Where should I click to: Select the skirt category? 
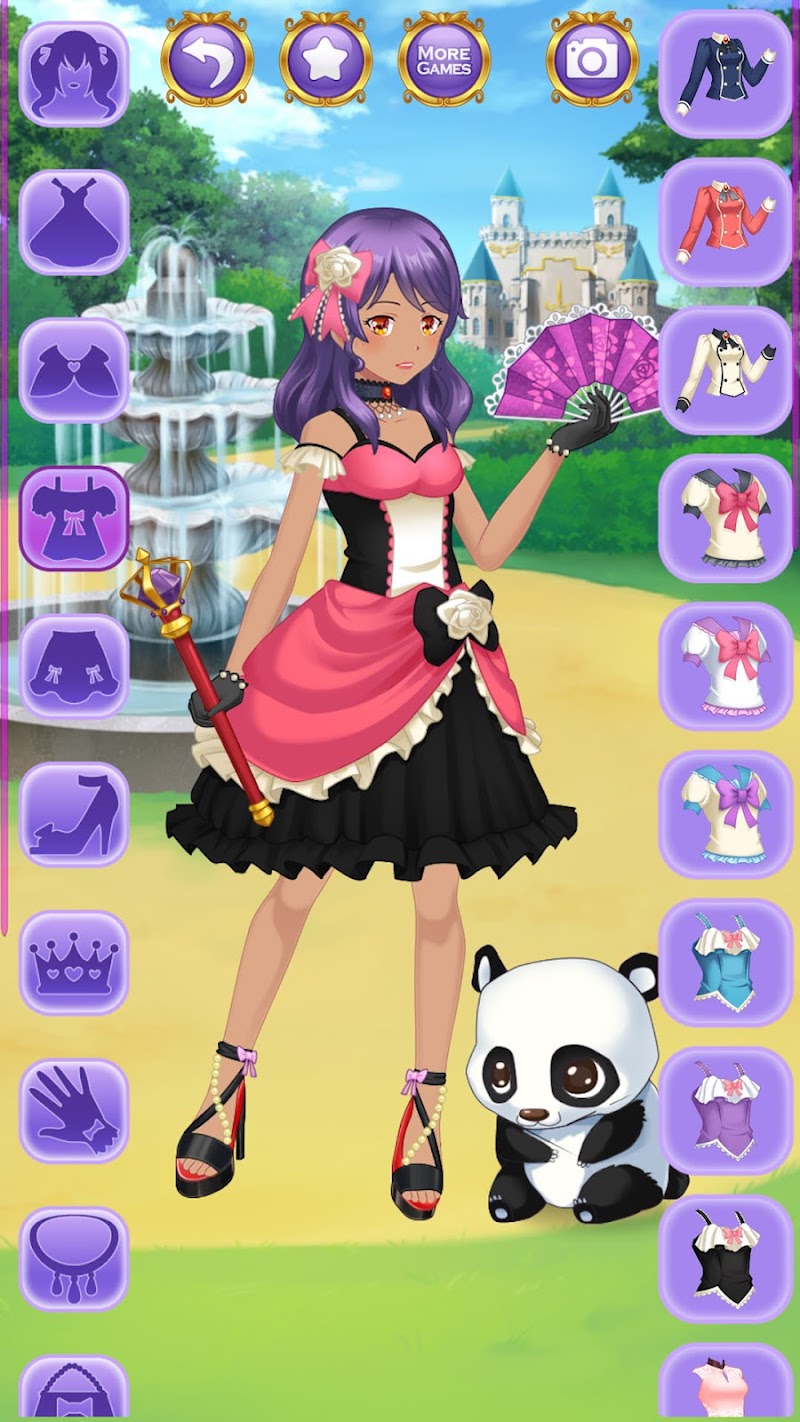(74, 666)
